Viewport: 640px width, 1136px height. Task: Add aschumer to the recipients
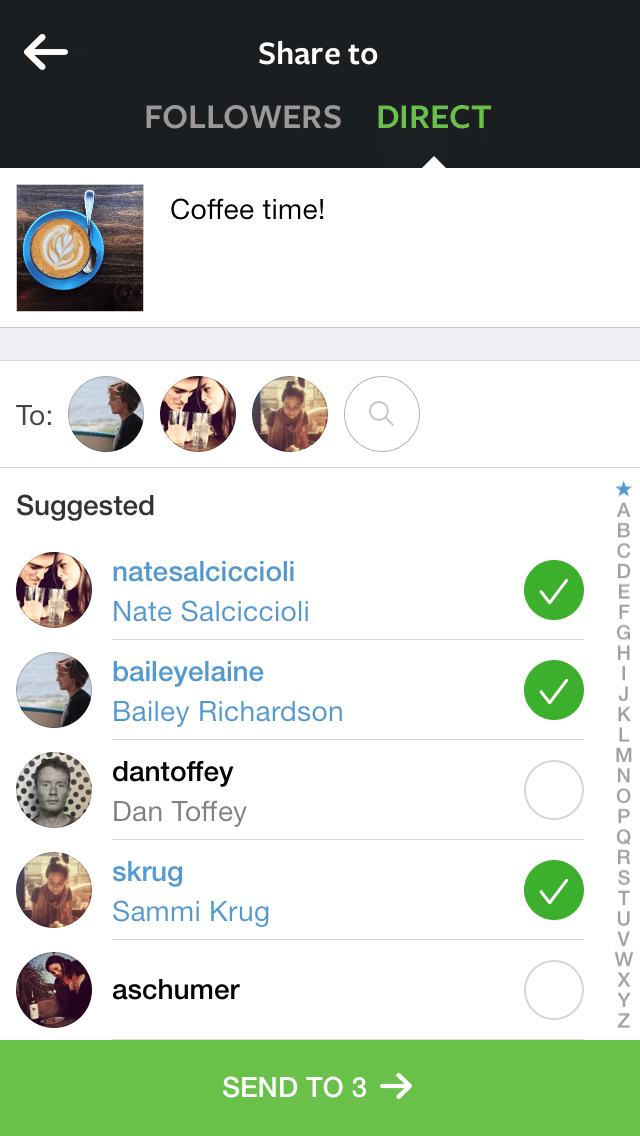click(x=554, y=990)
